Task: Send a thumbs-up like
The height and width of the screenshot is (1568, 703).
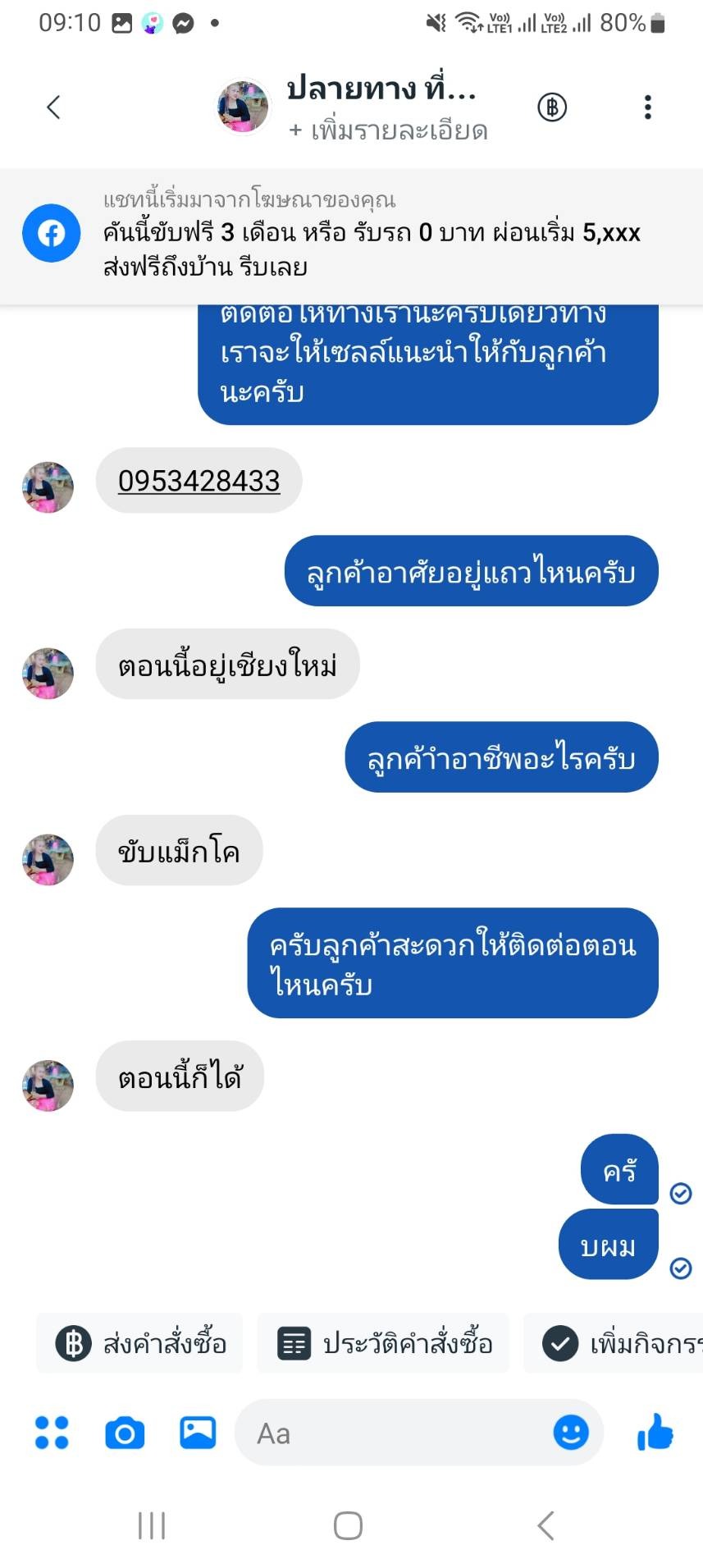Action: point(655,1433)
